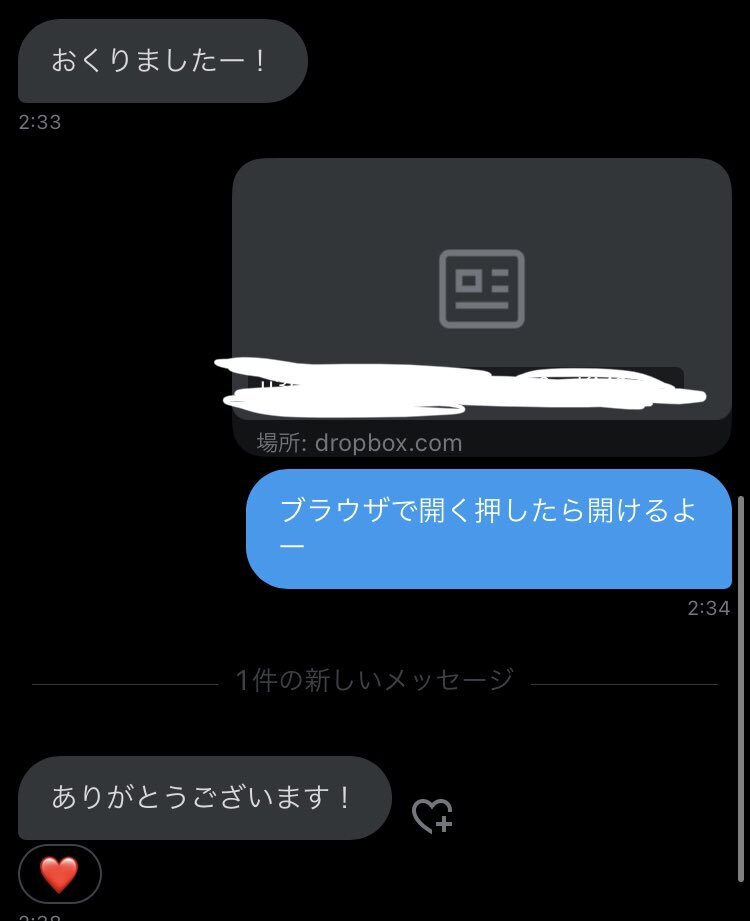Open the dropbox.com link preview card

481,290
